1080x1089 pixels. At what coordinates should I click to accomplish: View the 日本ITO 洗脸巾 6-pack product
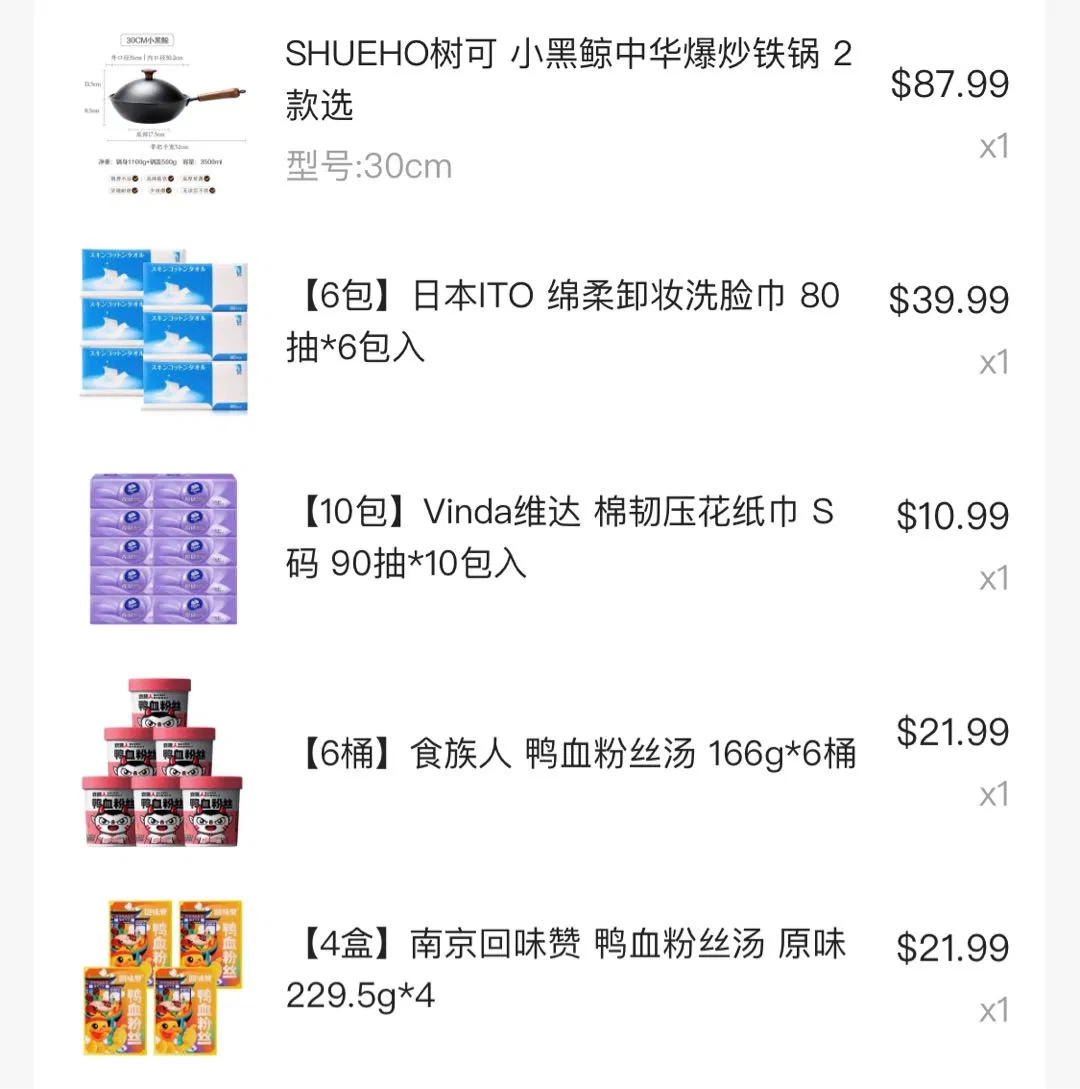point(562,322)
